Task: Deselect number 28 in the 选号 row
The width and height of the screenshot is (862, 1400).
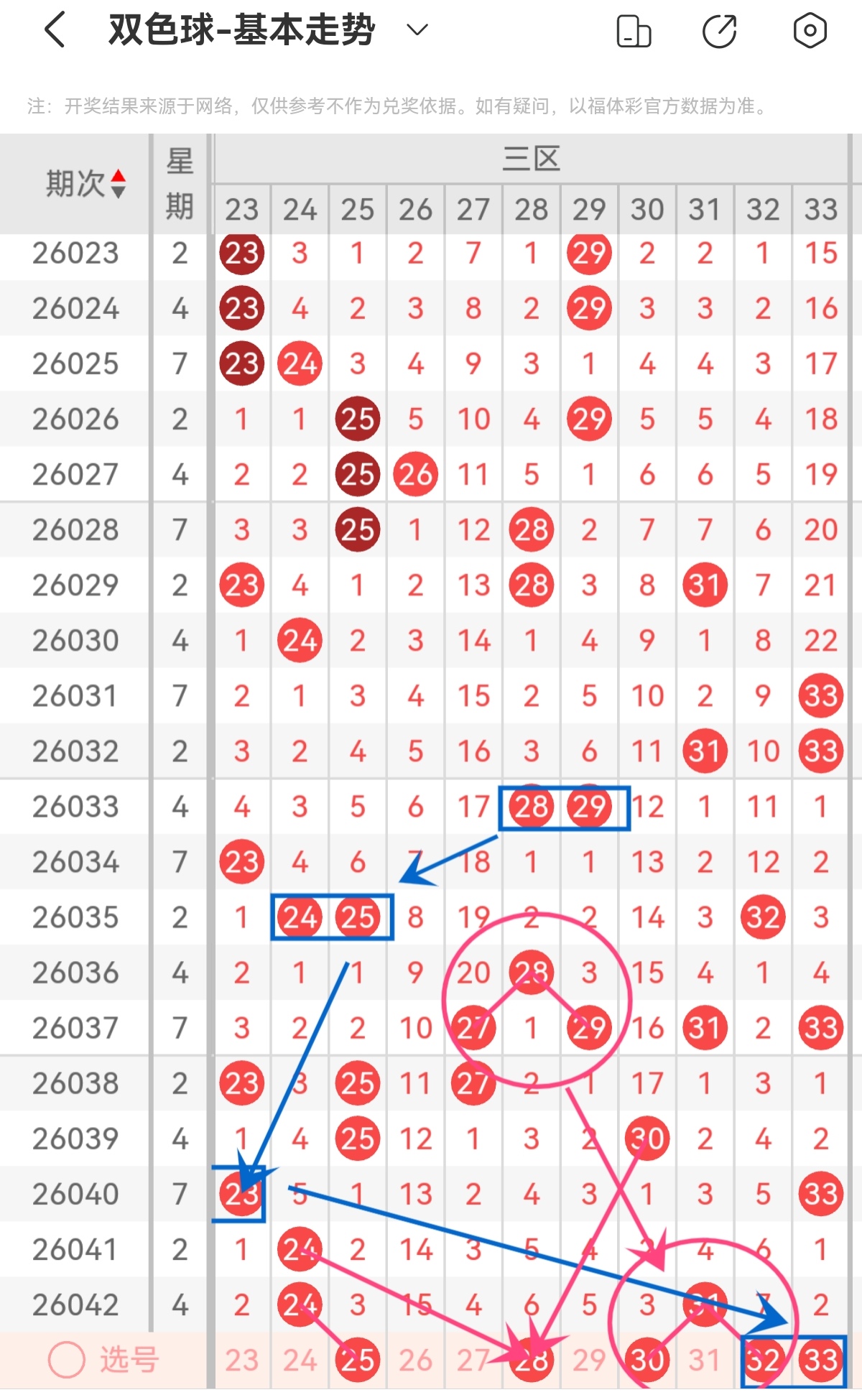Action: pyautogui.click(x=532, y=1360)
